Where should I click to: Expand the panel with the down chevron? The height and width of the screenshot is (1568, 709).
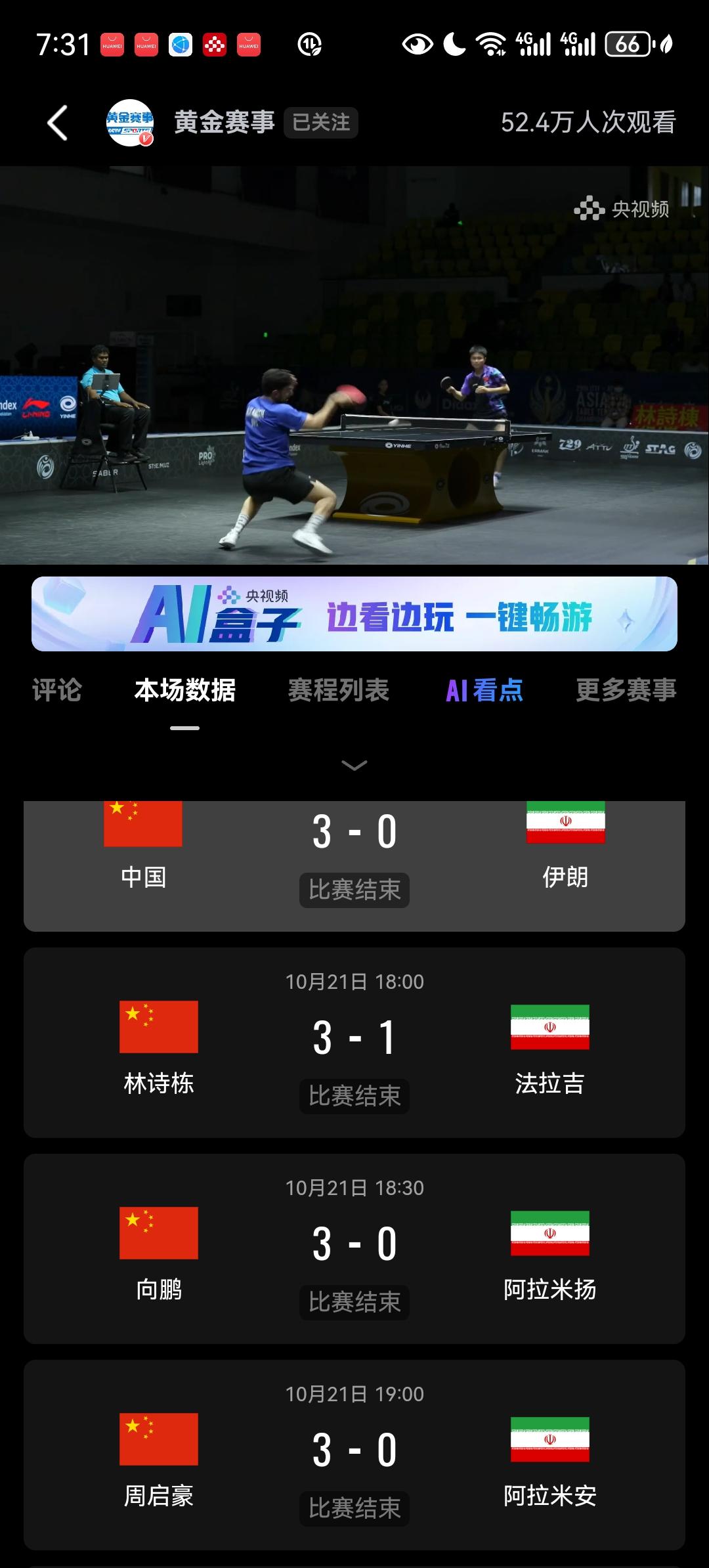coord(354,766)
